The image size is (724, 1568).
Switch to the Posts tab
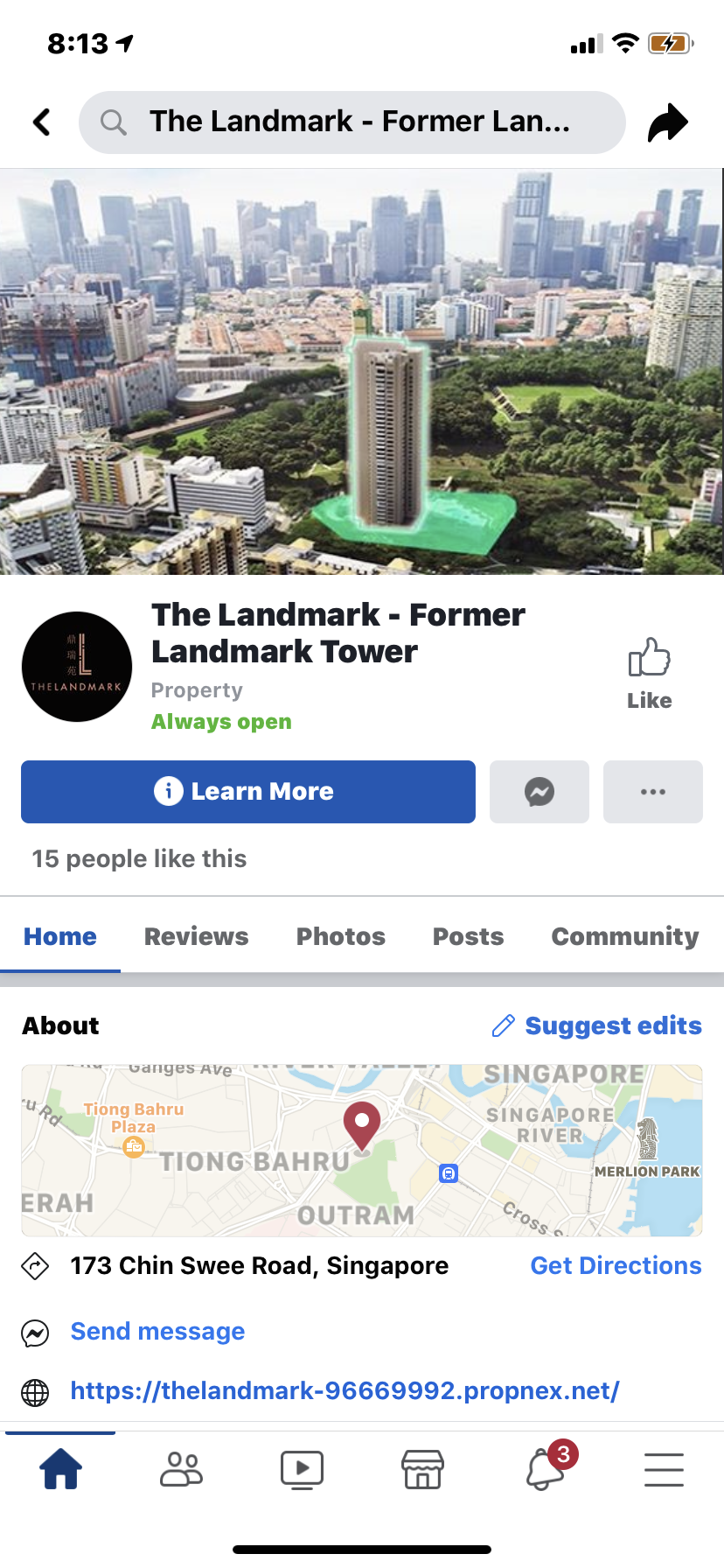click(468, 936)
